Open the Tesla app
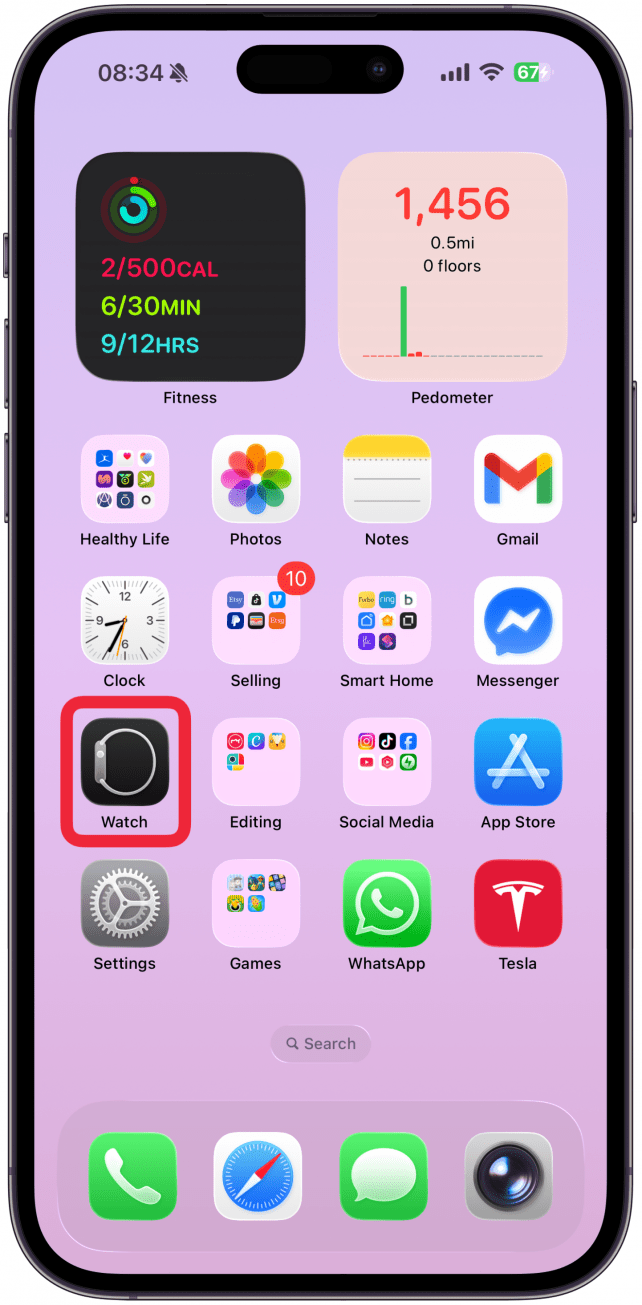The height and width of the screenshot is (1305, 642). tap(518, 903)
